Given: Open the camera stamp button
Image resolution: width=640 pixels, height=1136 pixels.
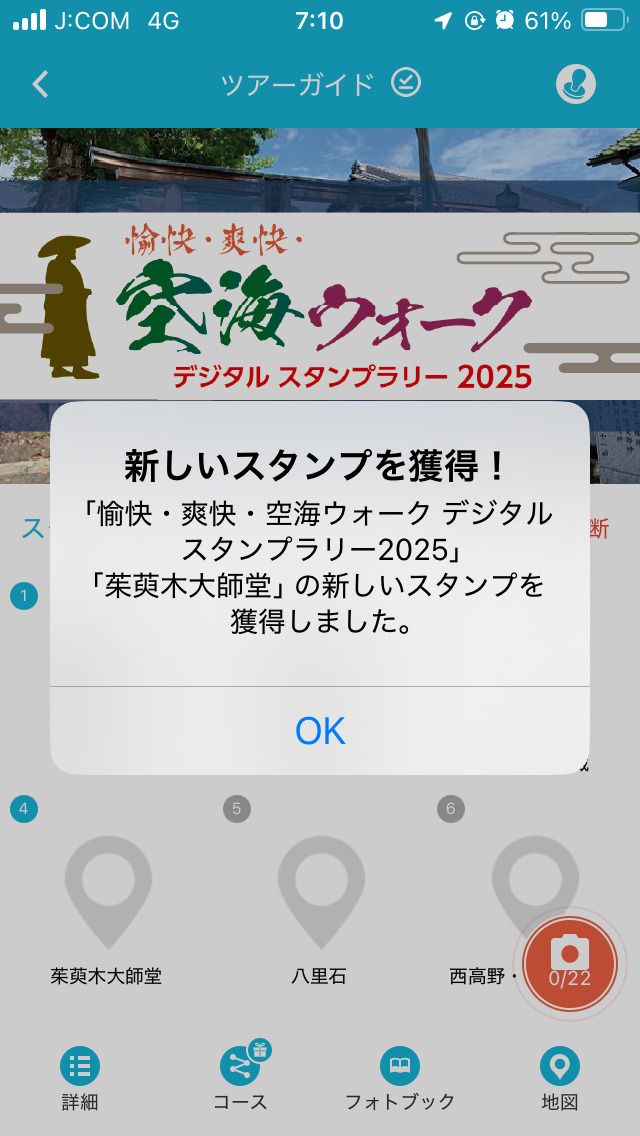Looking at the screenshot, I should (x=570, y=962).
